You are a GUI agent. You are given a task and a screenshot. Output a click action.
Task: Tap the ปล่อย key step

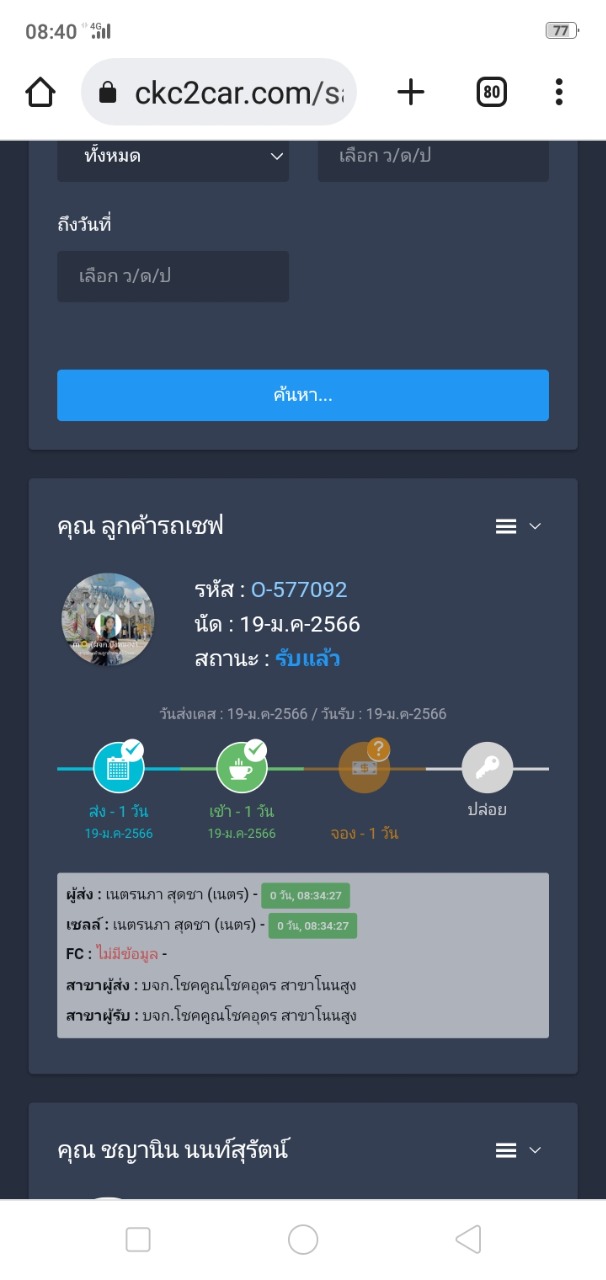coord(487,768)
